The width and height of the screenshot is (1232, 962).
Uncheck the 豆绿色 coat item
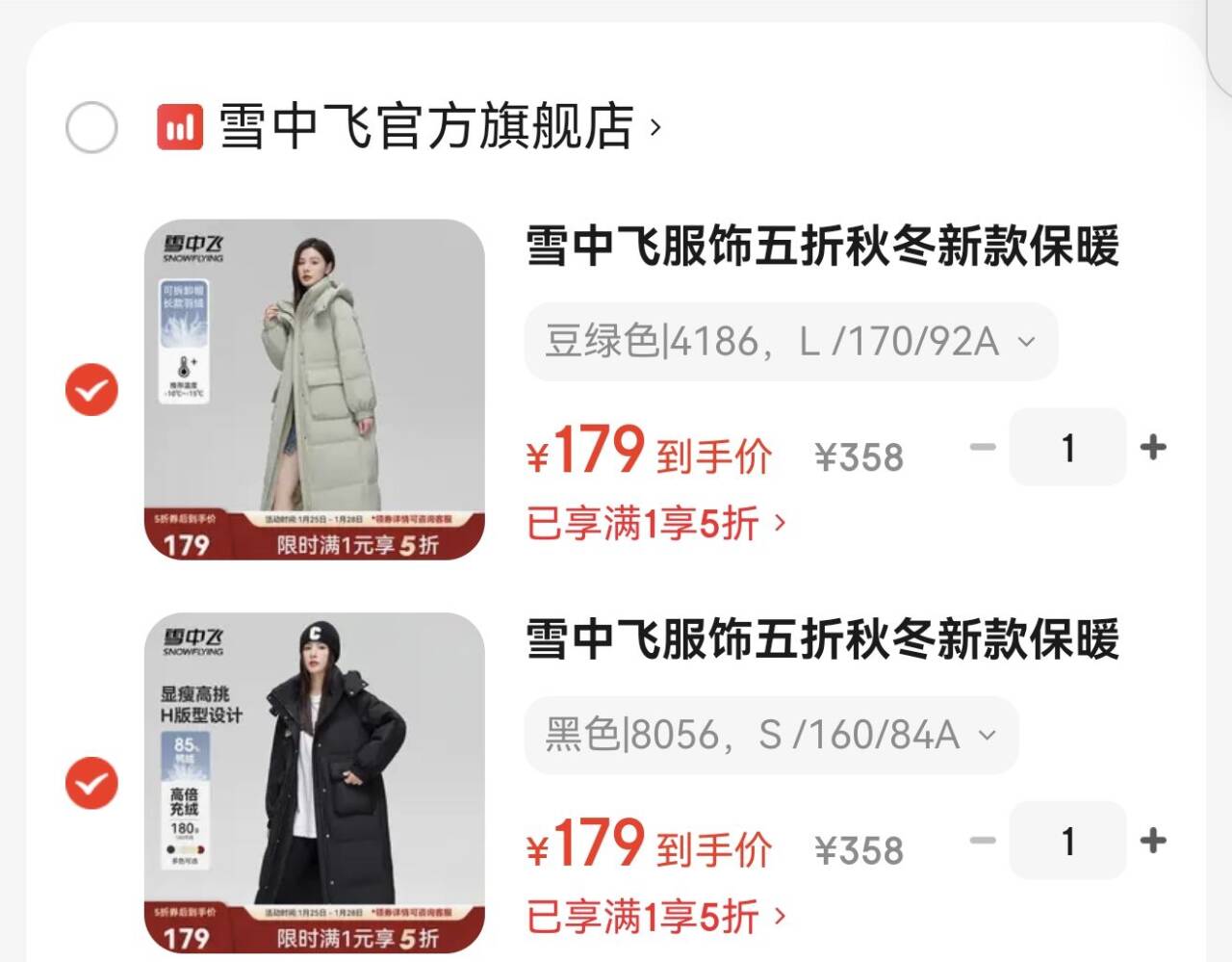click(x=91, y=390)
